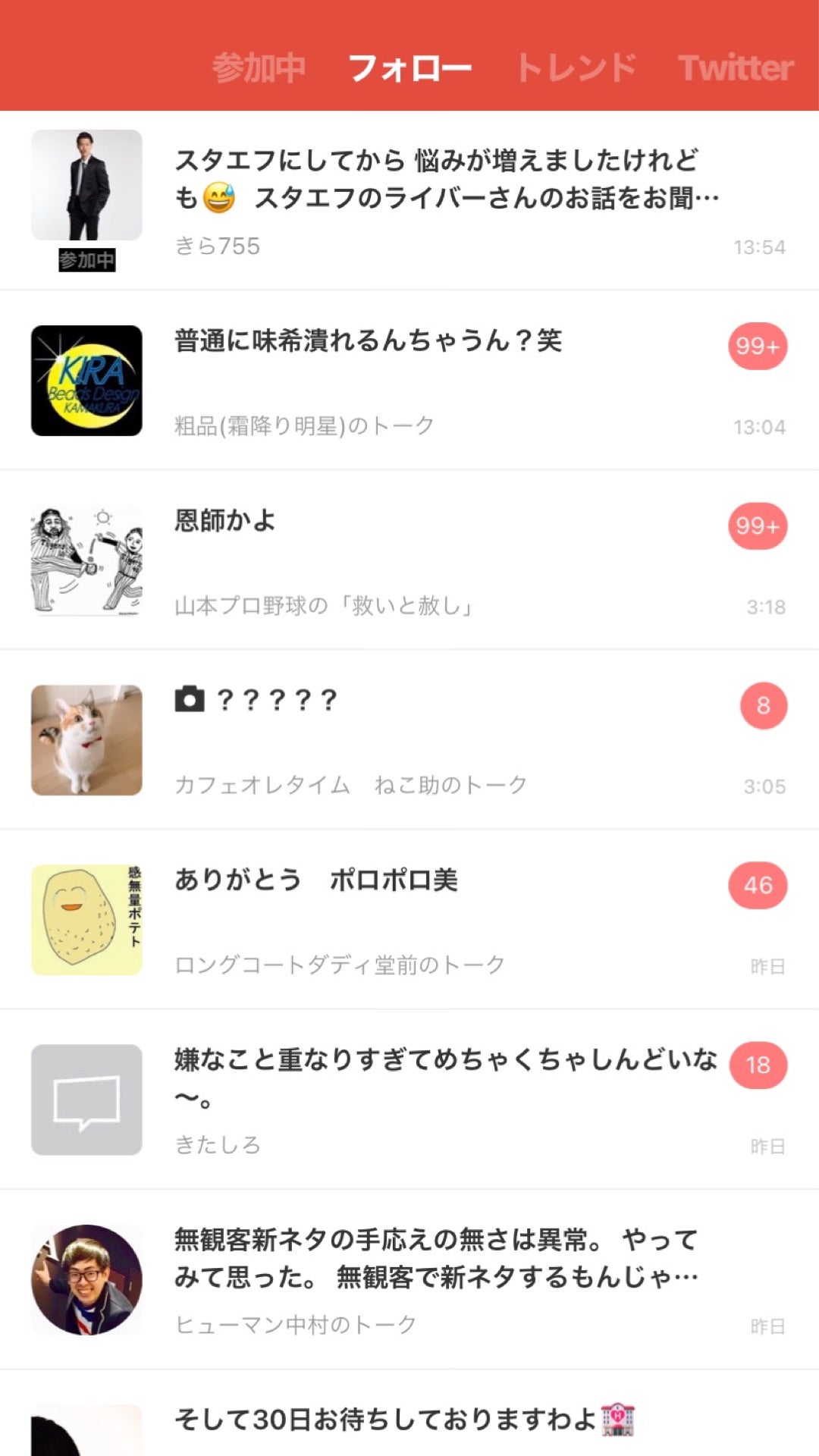
Task: Switch to the トレンド tab
Action: 579,67
